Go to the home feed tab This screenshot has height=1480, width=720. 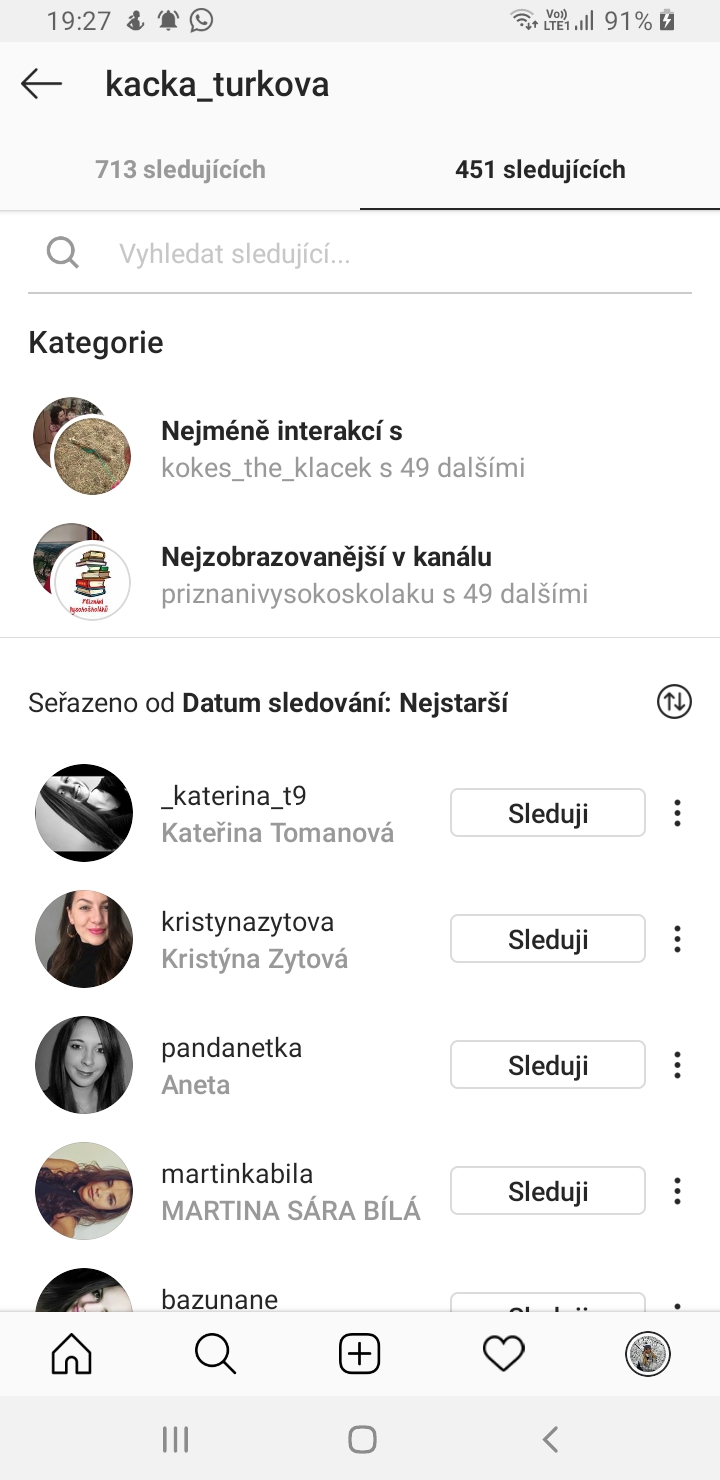[x=71, y=1355]
